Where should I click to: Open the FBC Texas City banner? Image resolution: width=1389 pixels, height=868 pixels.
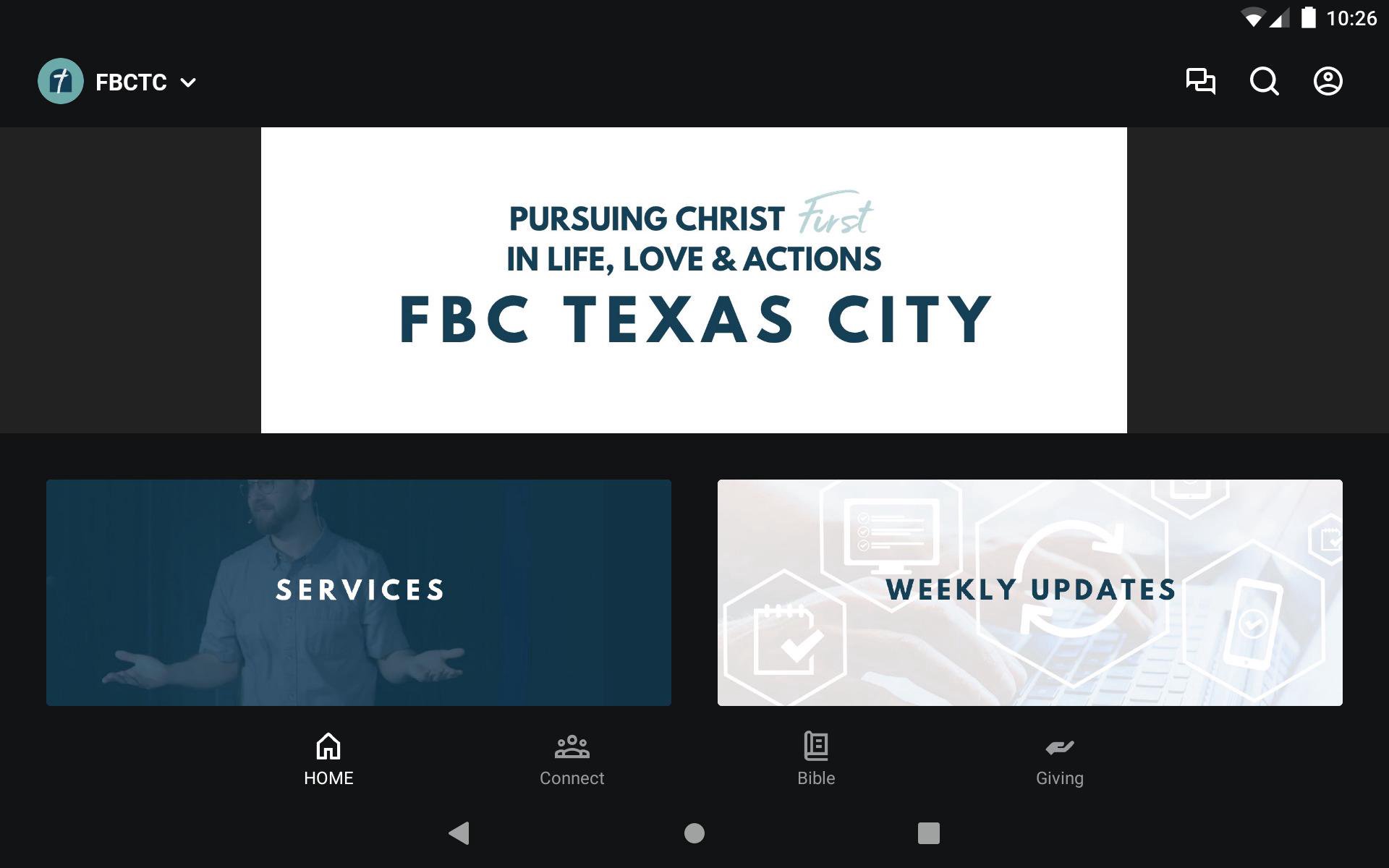(694, 281)
